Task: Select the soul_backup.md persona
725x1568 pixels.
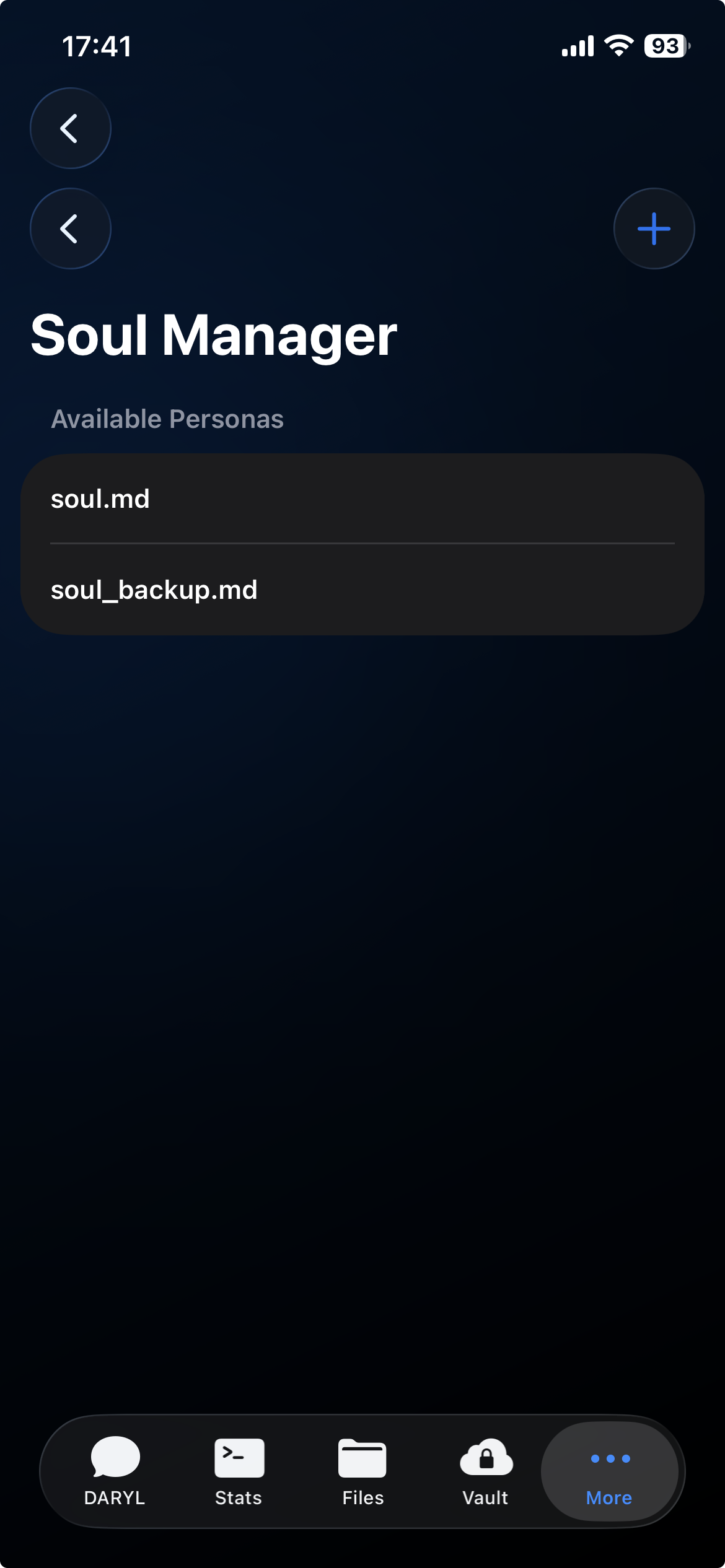Action: tap(362, 590)
